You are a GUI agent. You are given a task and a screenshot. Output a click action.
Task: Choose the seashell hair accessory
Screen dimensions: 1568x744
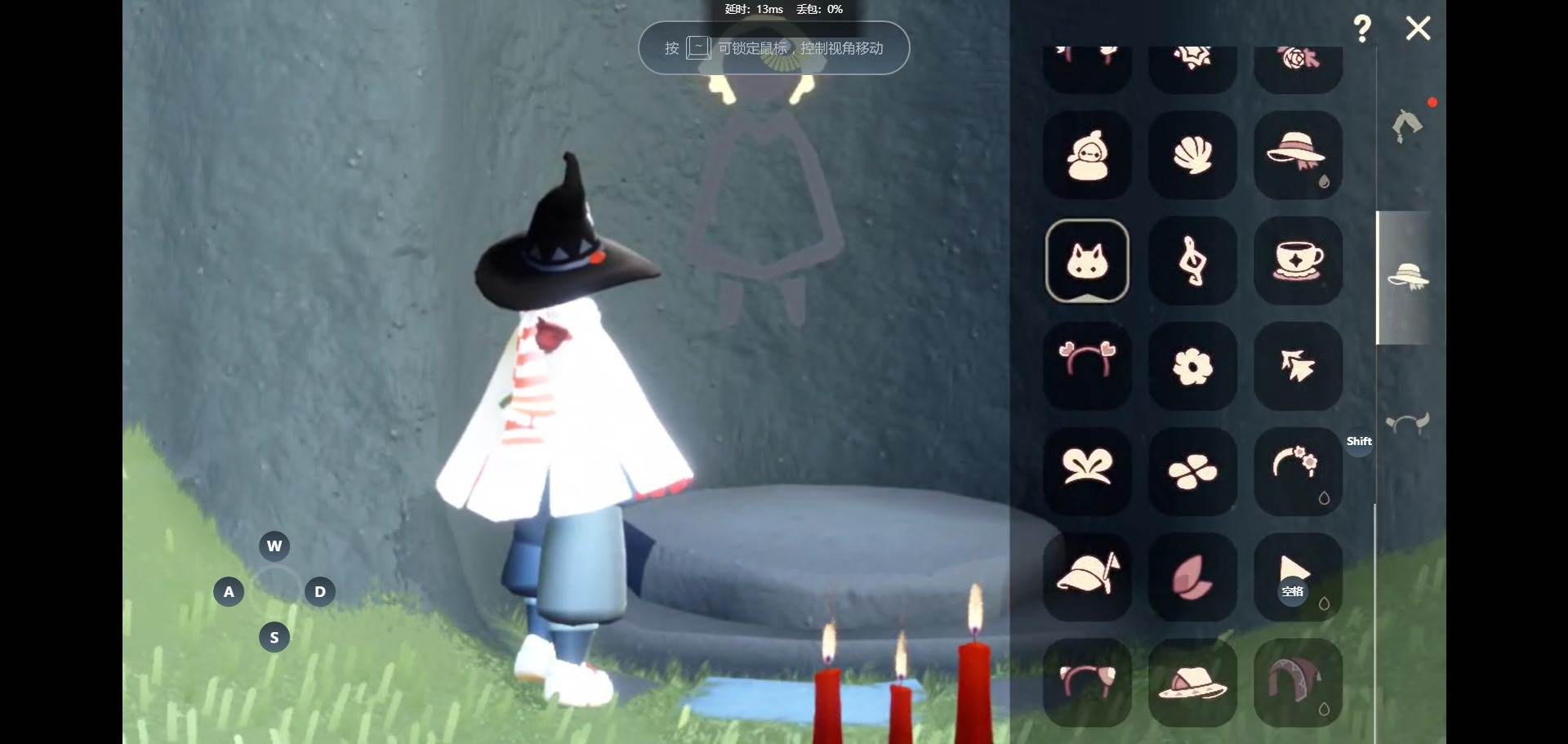(1192, 155)
